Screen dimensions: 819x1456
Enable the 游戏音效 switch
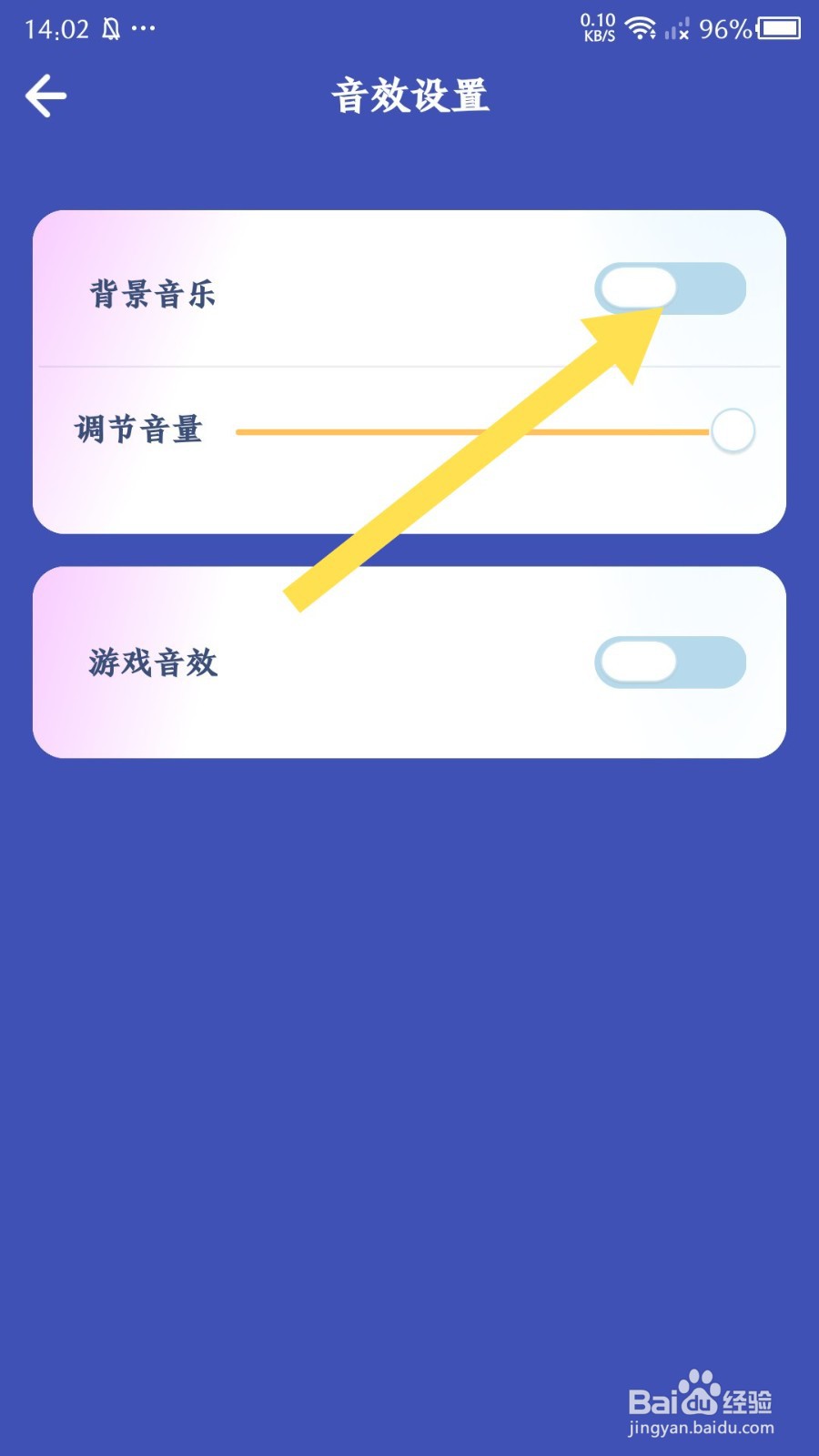669,662
